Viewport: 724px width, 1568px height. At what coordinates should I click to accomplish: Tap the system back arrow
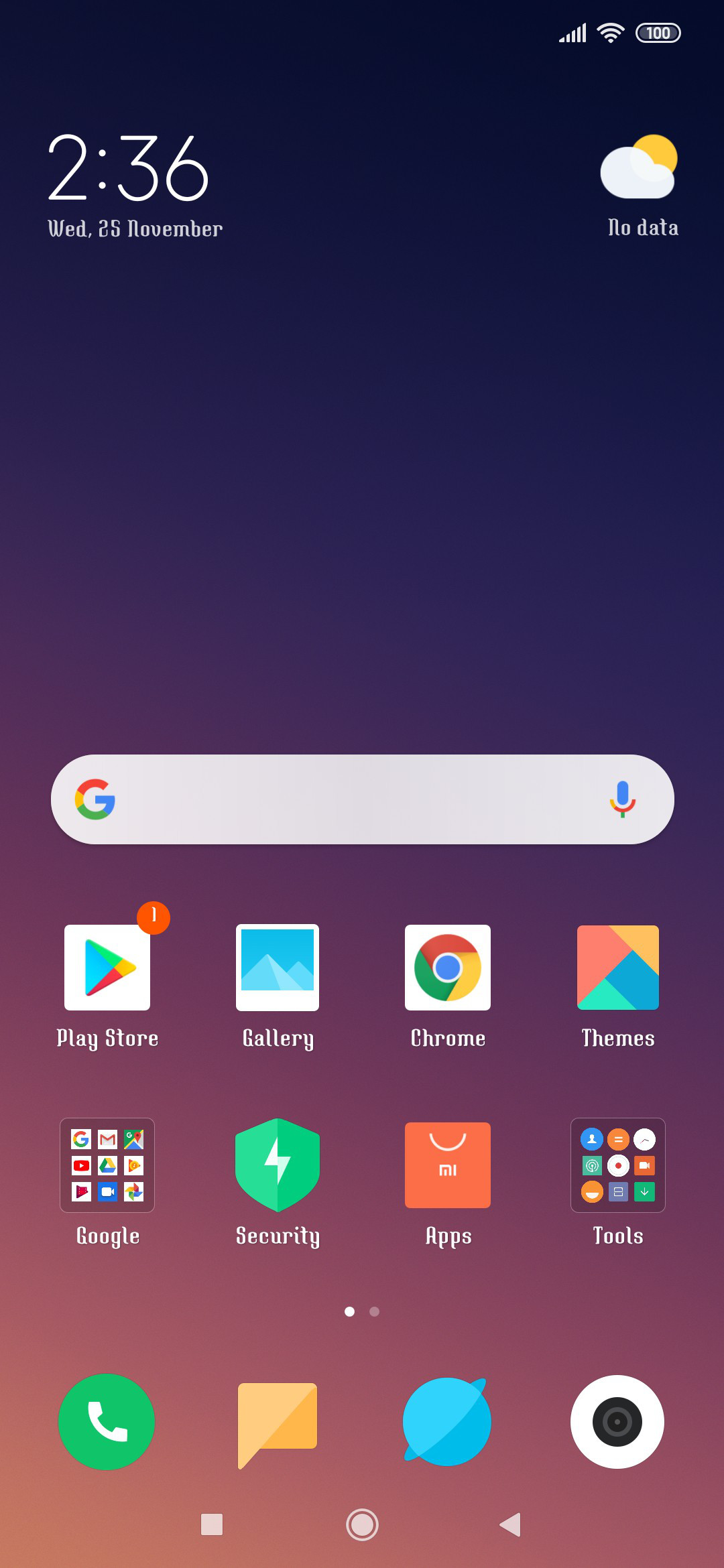(511, 1524)
